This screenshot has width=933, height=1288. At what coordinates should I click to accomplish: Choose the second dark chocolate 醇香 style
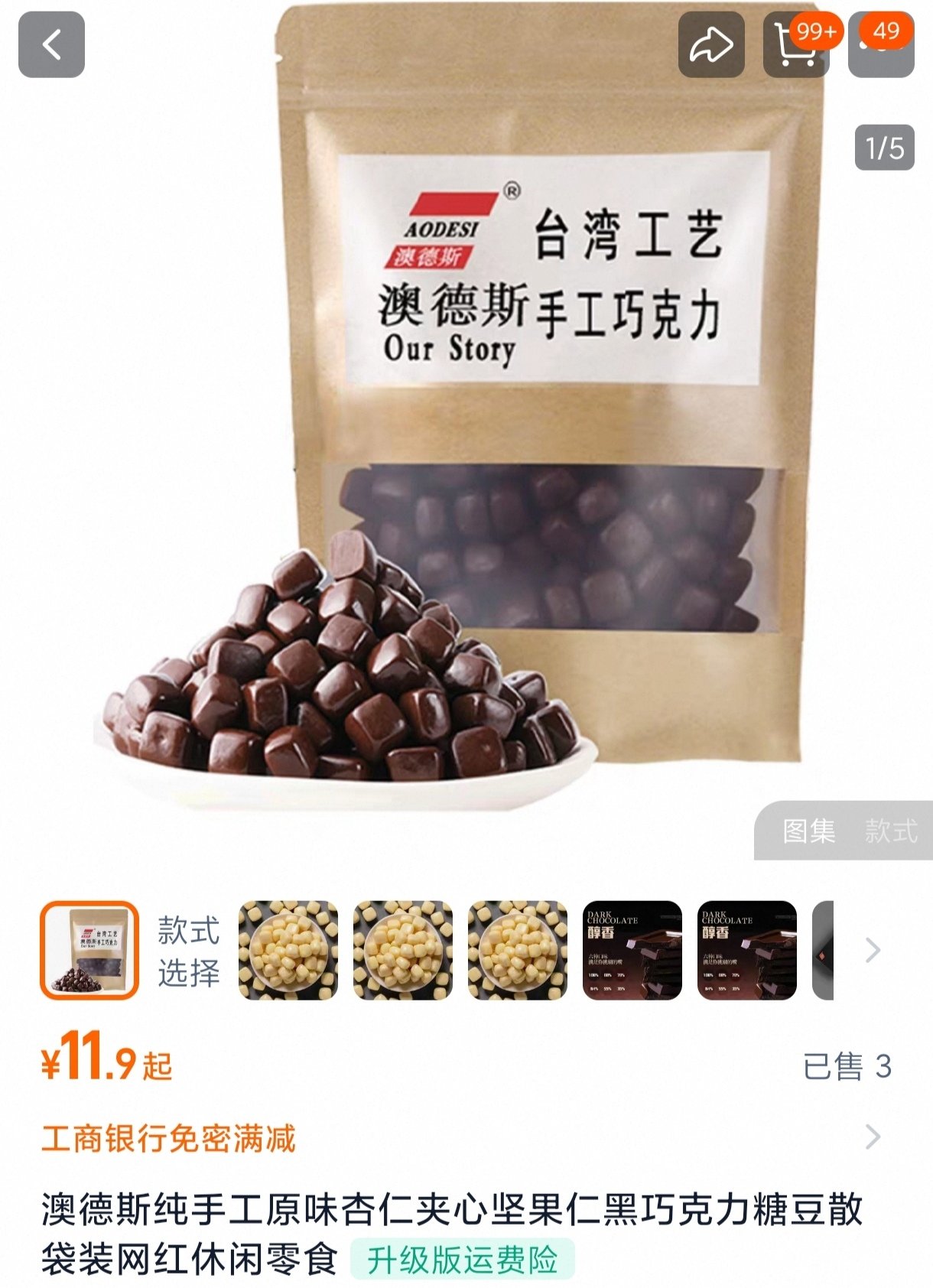click(747, 950)
